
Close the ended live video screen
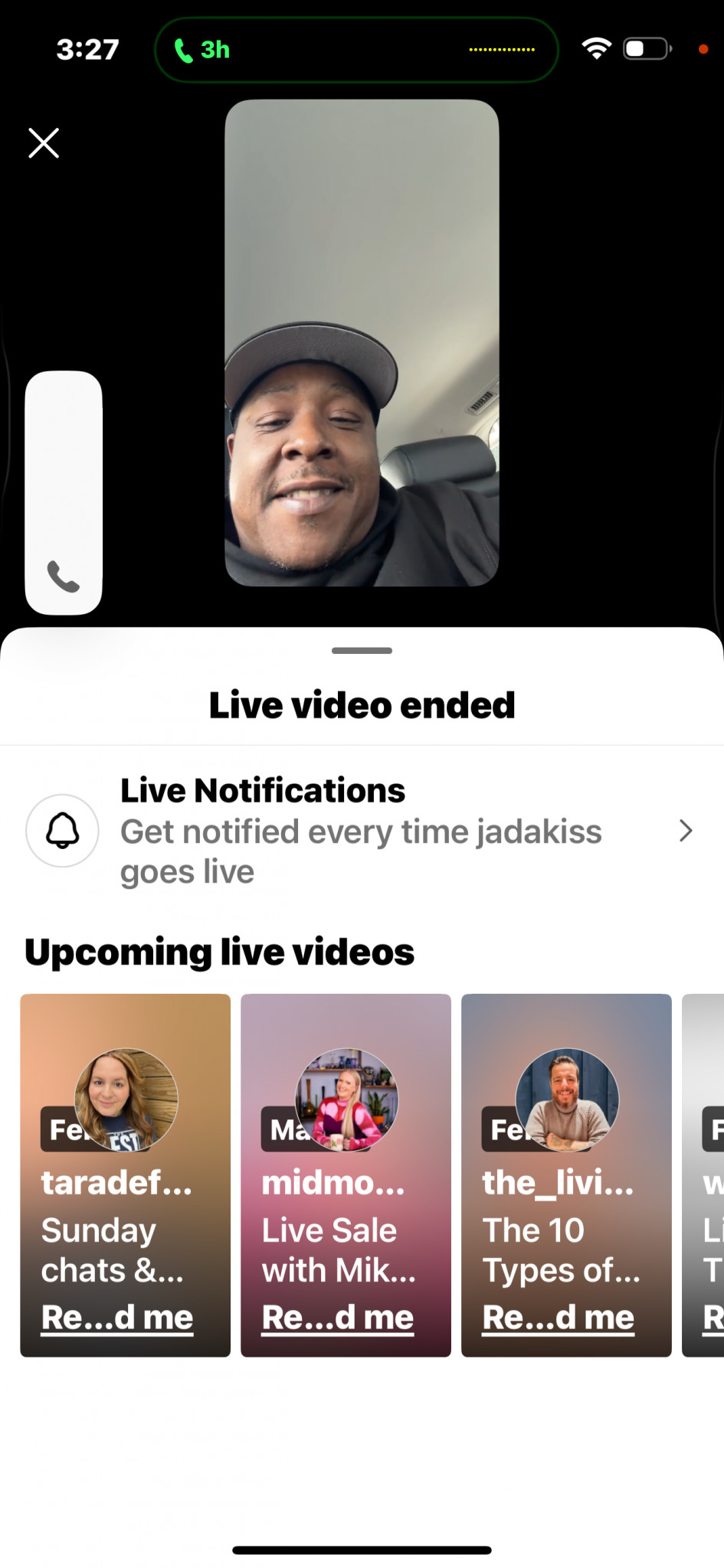pos(44,143)
